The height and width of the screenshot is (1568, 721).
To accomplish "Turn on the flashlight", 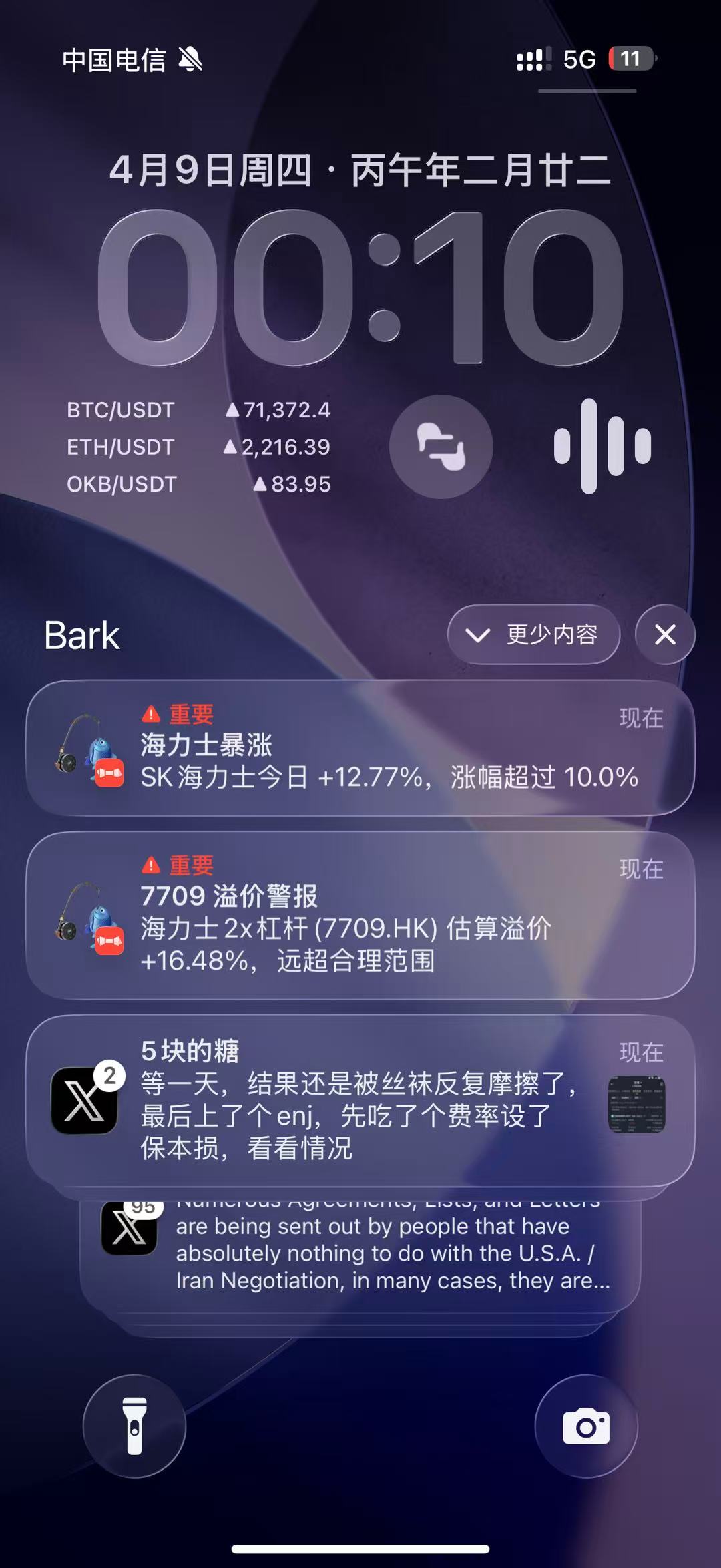I will 134,1426.
